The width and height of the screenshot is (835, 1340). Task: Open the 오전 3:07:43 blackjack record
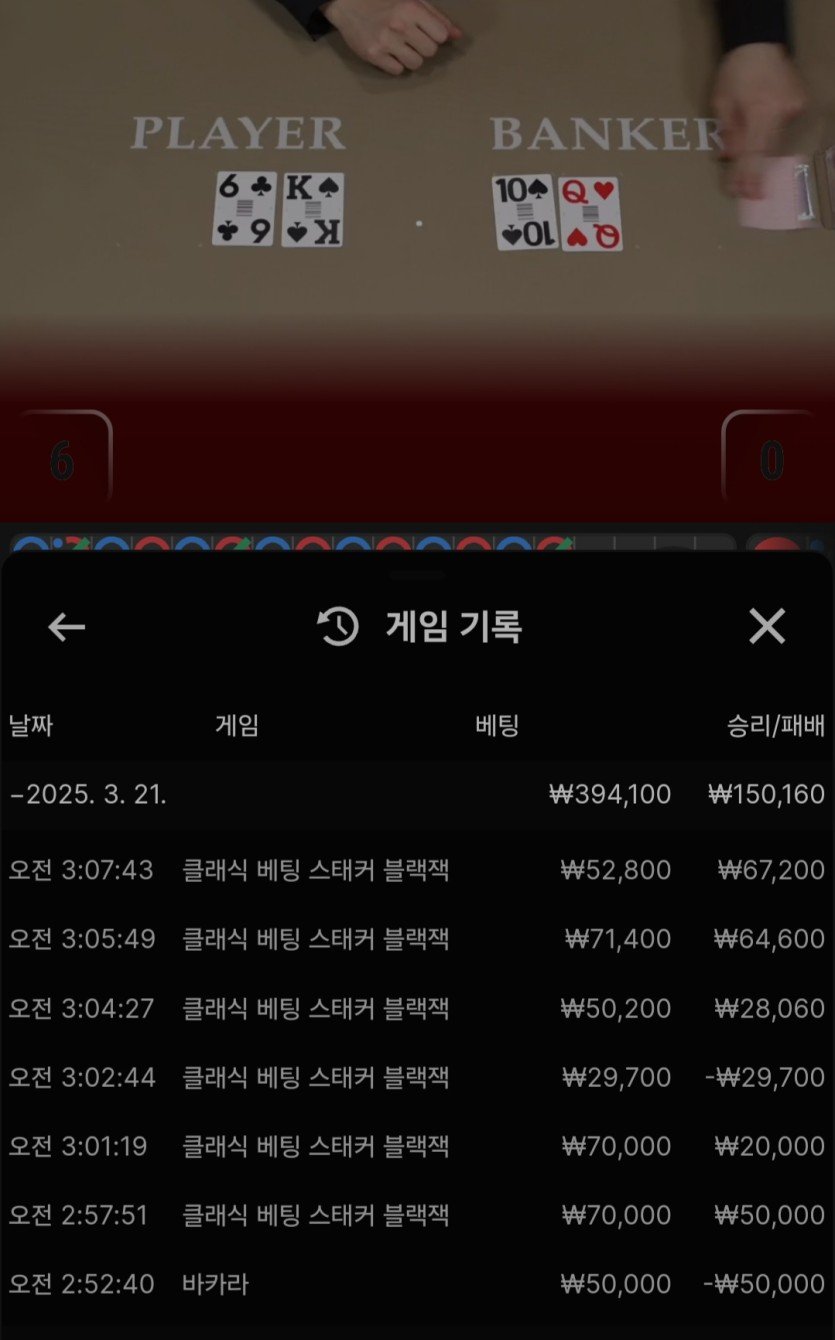click(416, 870)
